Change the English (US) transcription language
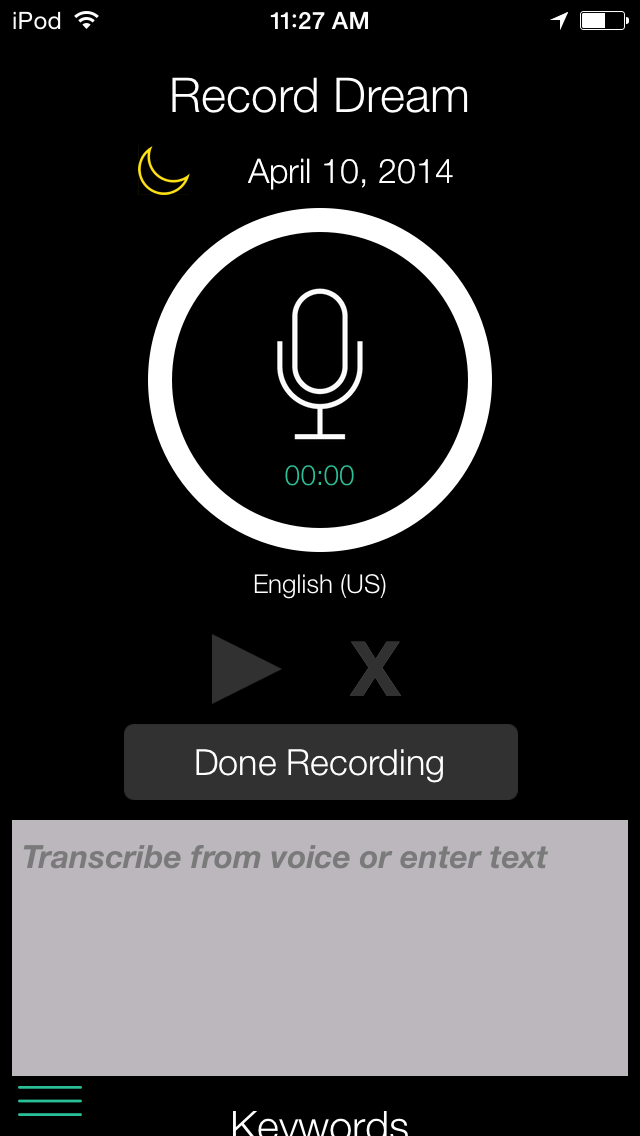640x1136 pixels. point(320,584)
